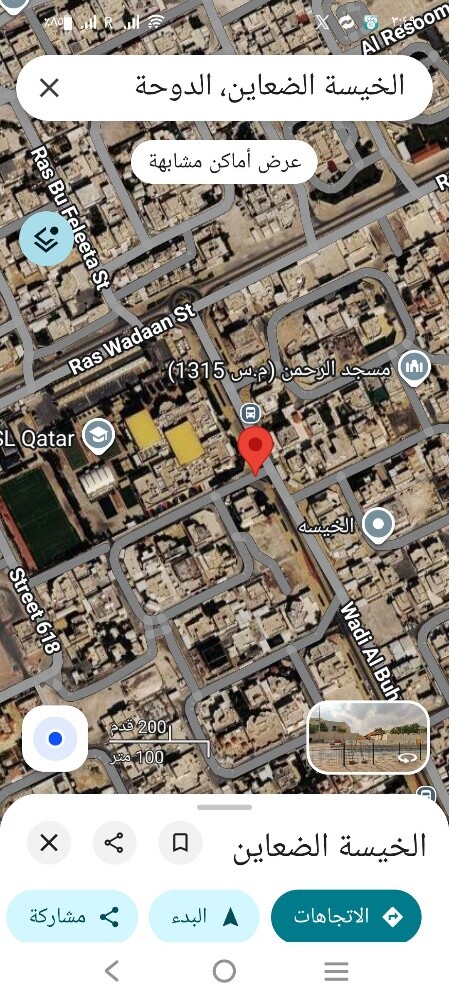The image size is (449, 1000).
Task: Center the map on my location
Action: tap(55, 739)
